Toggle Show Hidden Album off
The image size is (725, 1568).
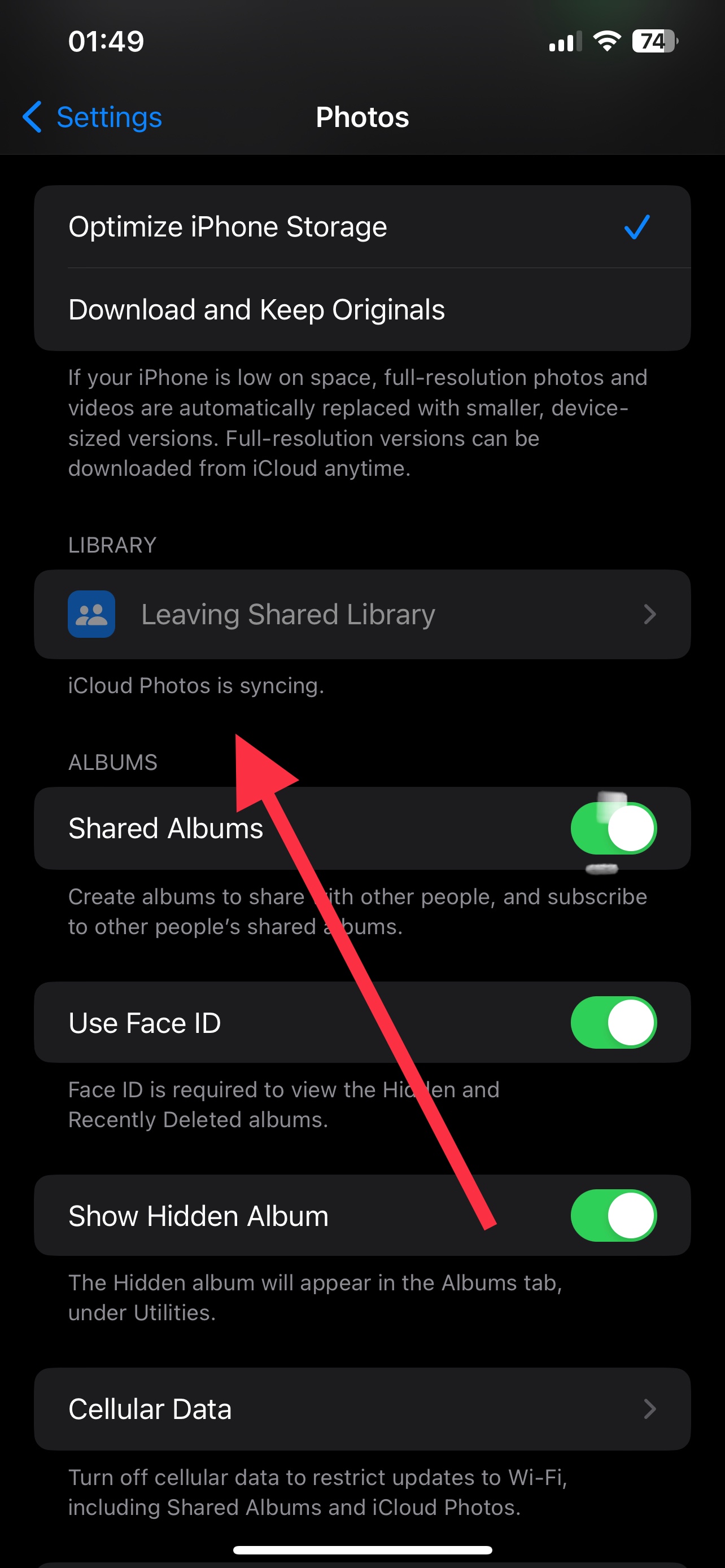(614, 1216)
